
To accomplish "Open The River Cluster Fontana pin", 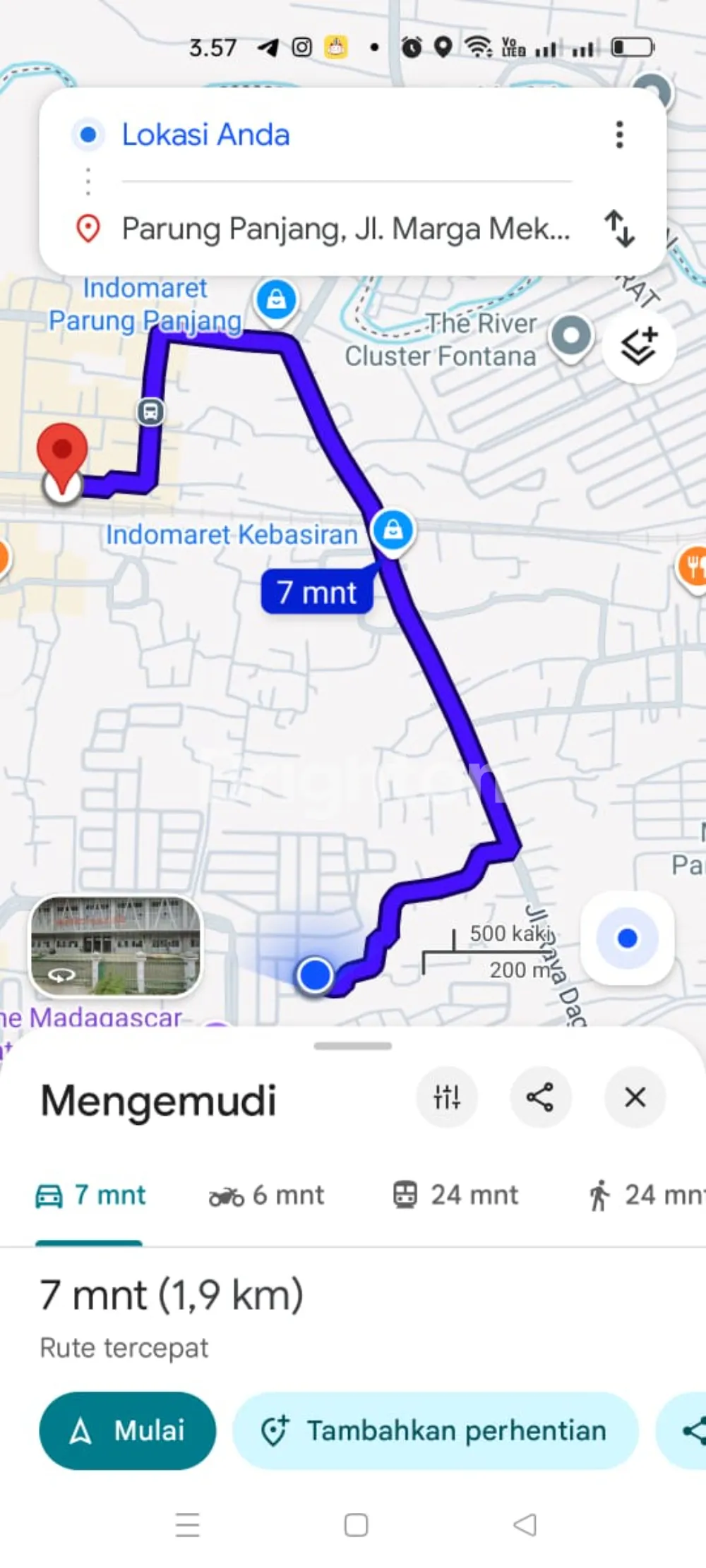I will pos(571,337).
